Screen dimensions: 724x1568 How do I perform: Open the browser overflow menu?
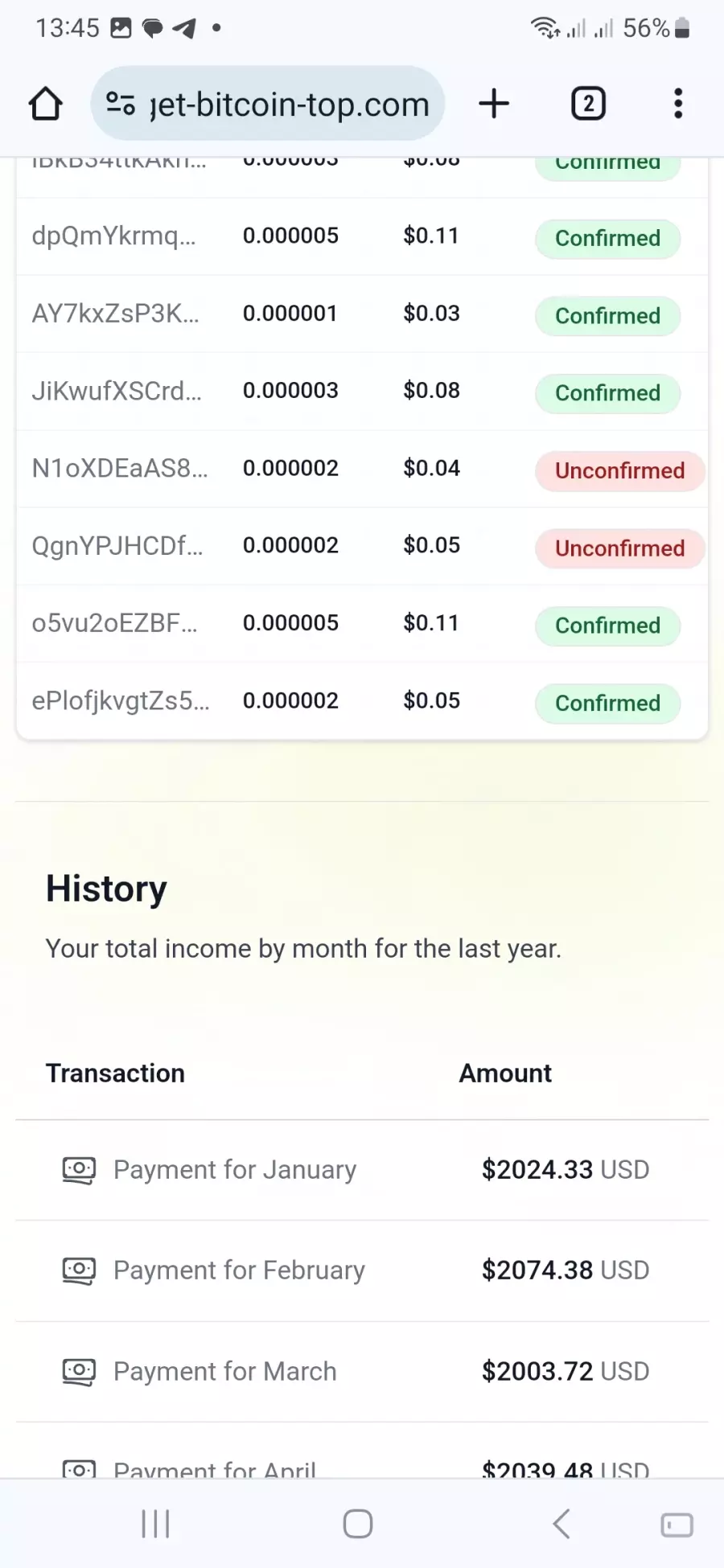point(678,104)
